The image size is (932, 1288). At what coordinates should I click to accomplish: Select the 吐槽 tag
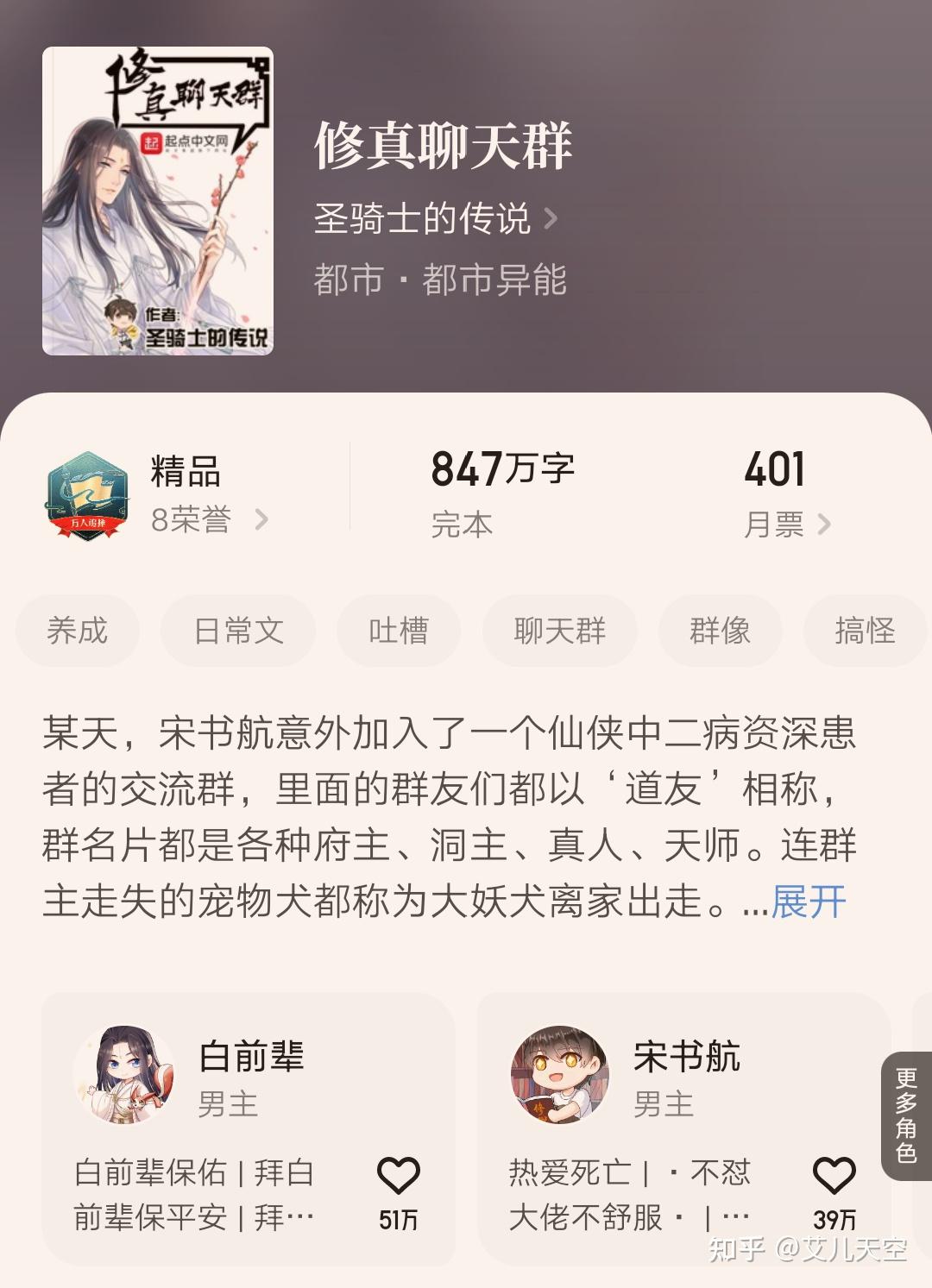tap(399, 631)
